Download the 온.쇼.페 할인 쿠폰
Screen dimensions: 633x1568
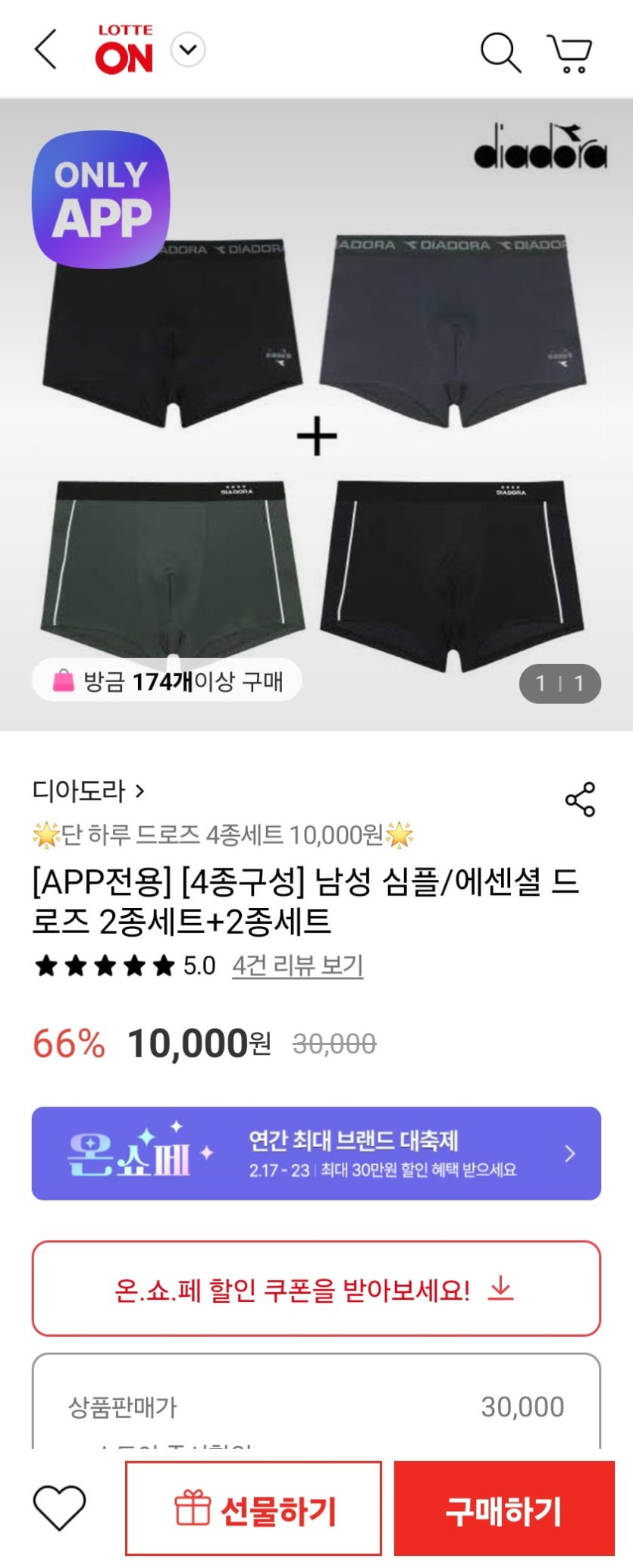(x=316, y=1288)
